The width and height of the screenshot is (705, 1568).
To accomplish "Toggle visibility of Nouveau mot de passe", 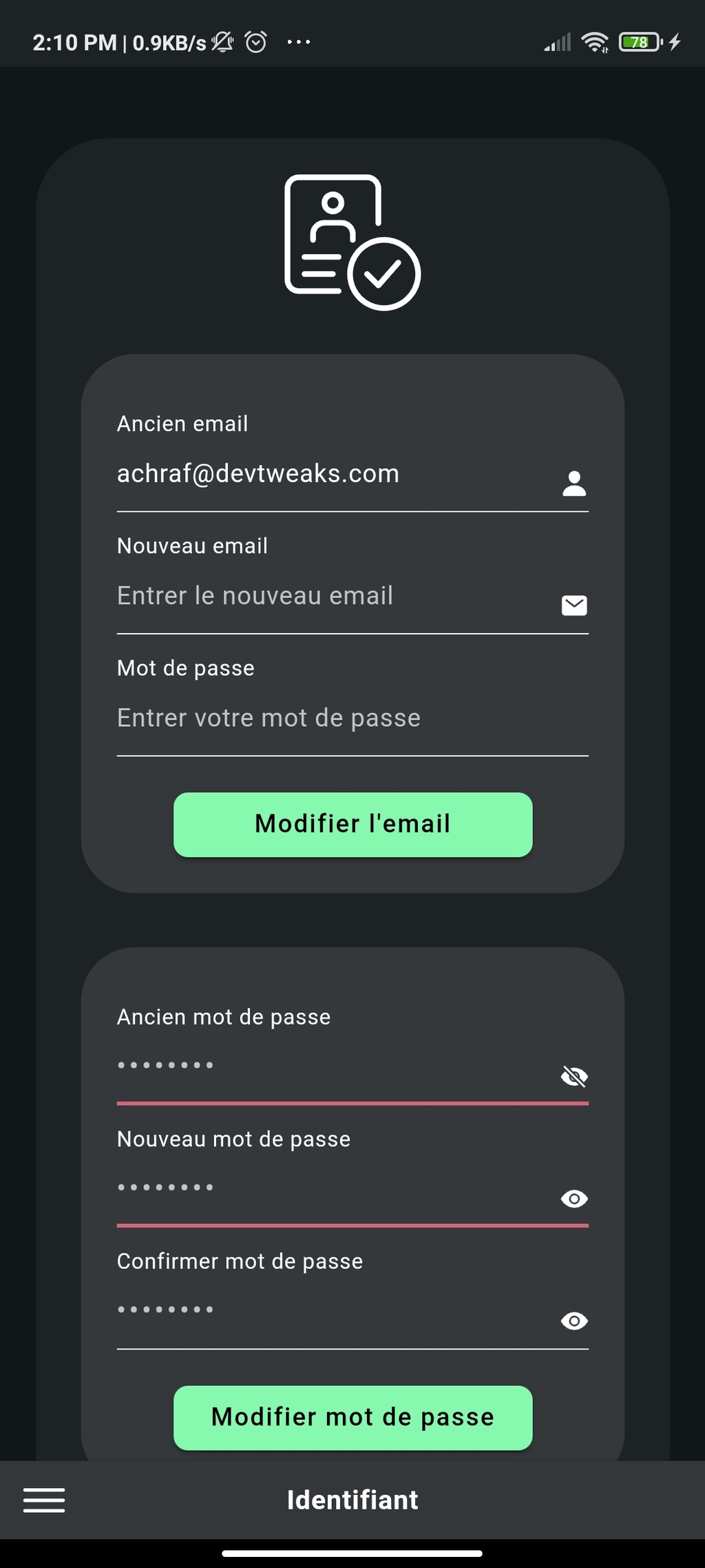I will tap(574, 1199).
